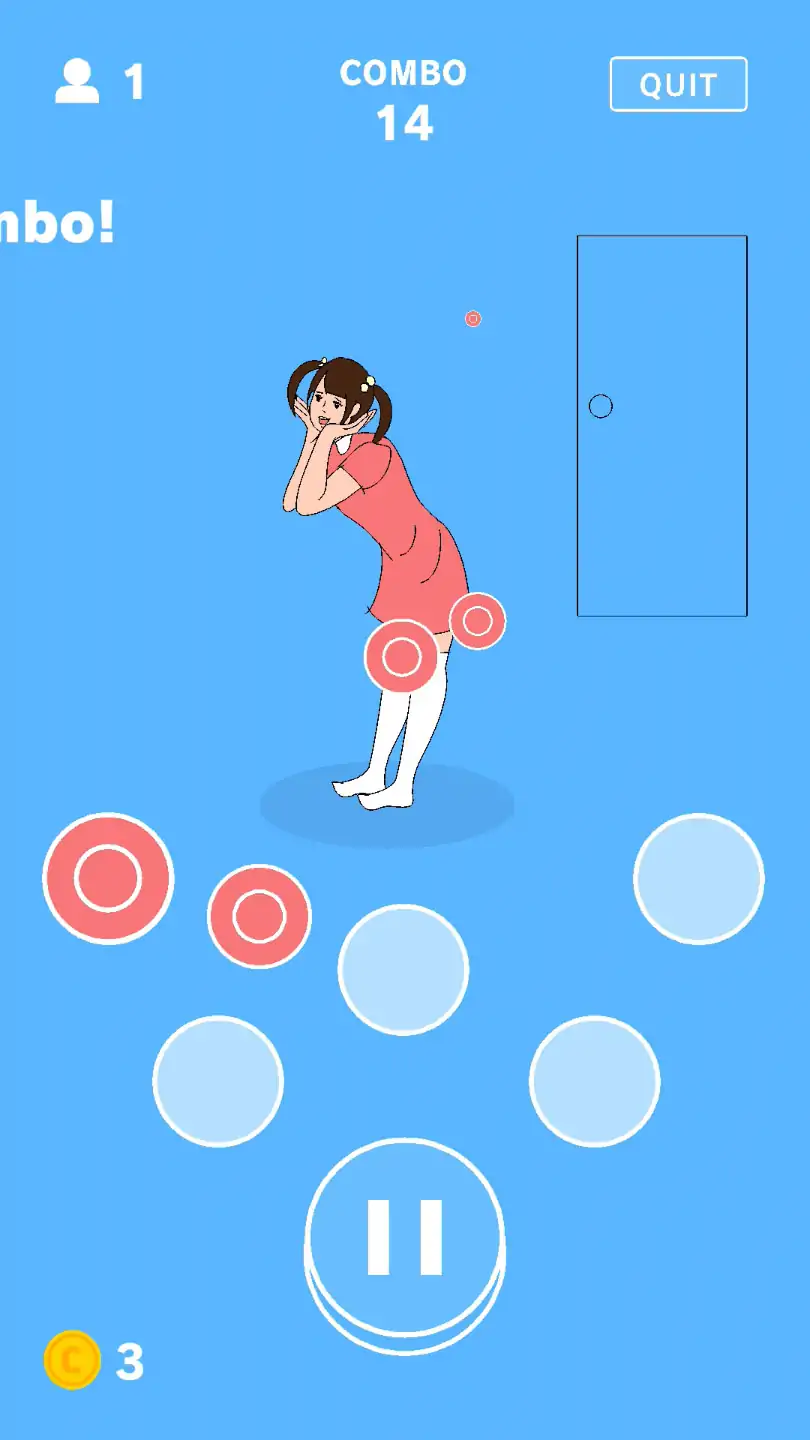Pause the game

405,1237
